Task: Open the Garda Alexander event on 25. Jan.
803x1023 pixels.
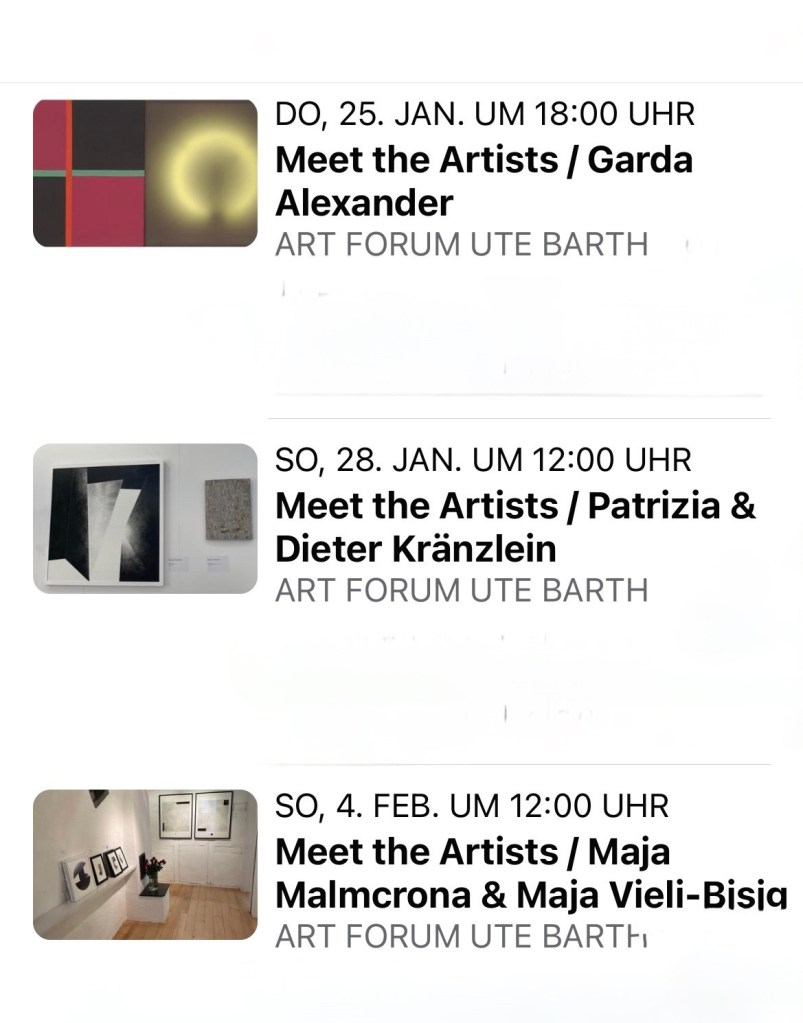Action: pos(483,181)
